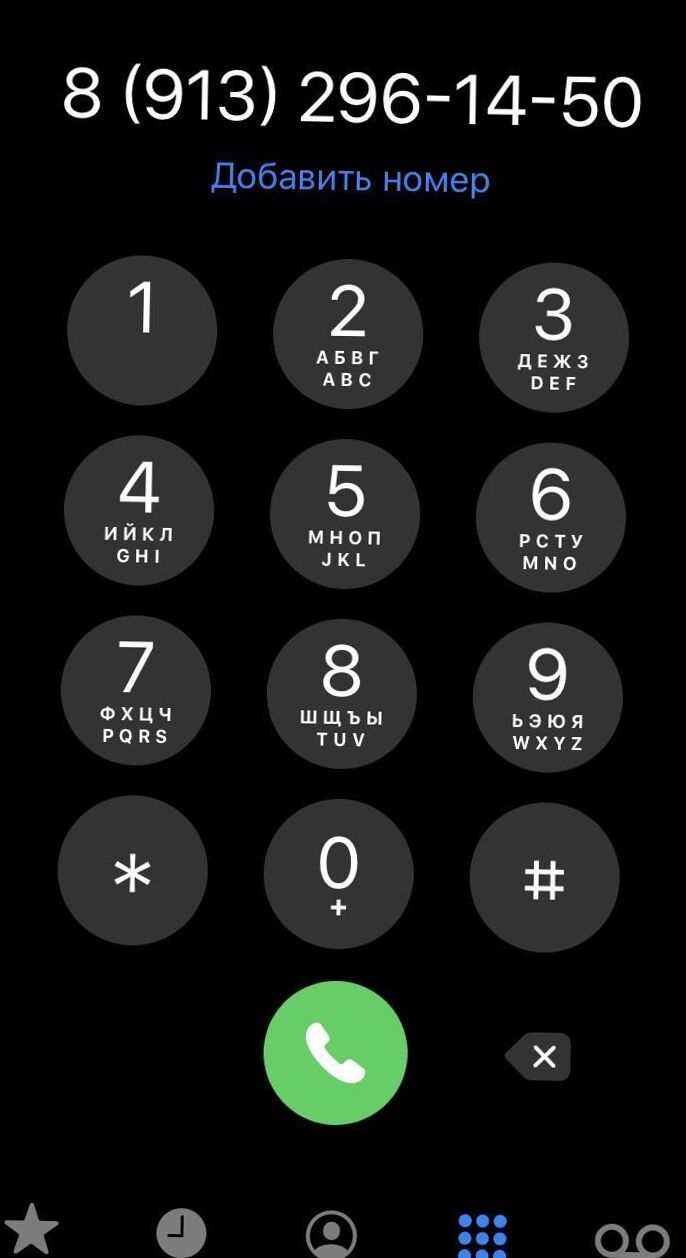Add digit 5 to the number
The height and width of the screenshot is (1258, 686).
pyautogui.click(x=345, y=514)
